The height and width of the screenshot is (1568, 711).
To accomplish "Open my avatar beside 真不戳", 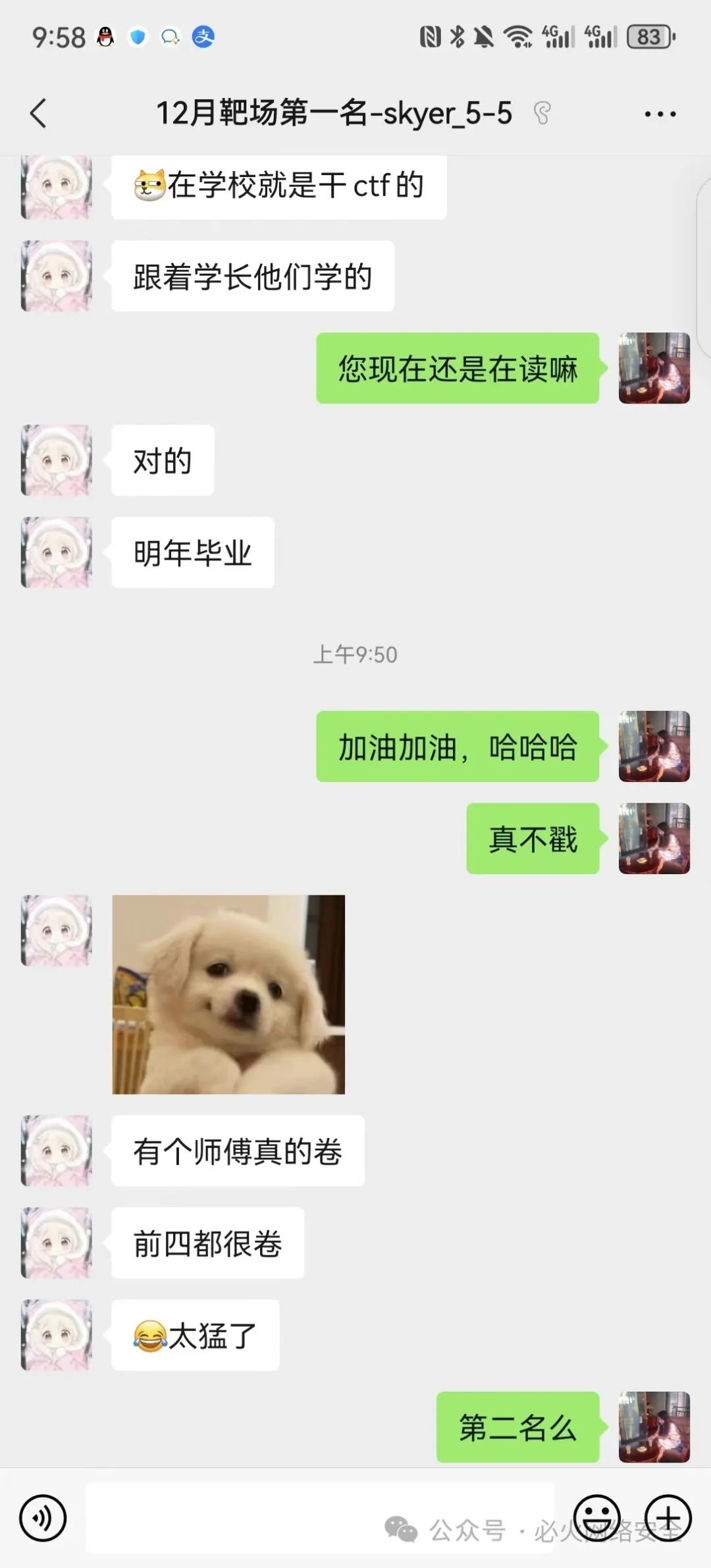I will [654, 838].
